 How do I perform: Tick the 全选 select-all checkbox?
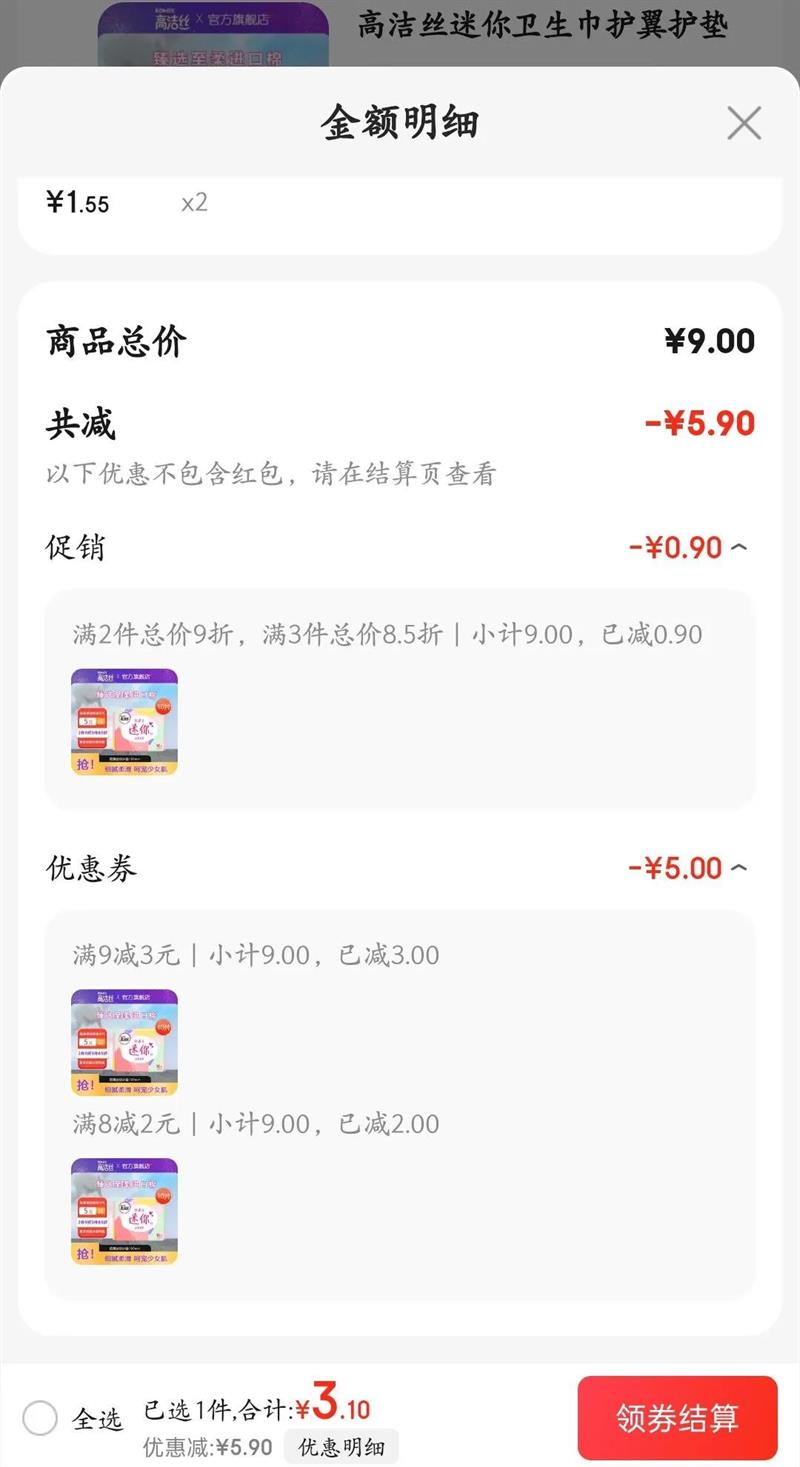[x=40, y=1417]
